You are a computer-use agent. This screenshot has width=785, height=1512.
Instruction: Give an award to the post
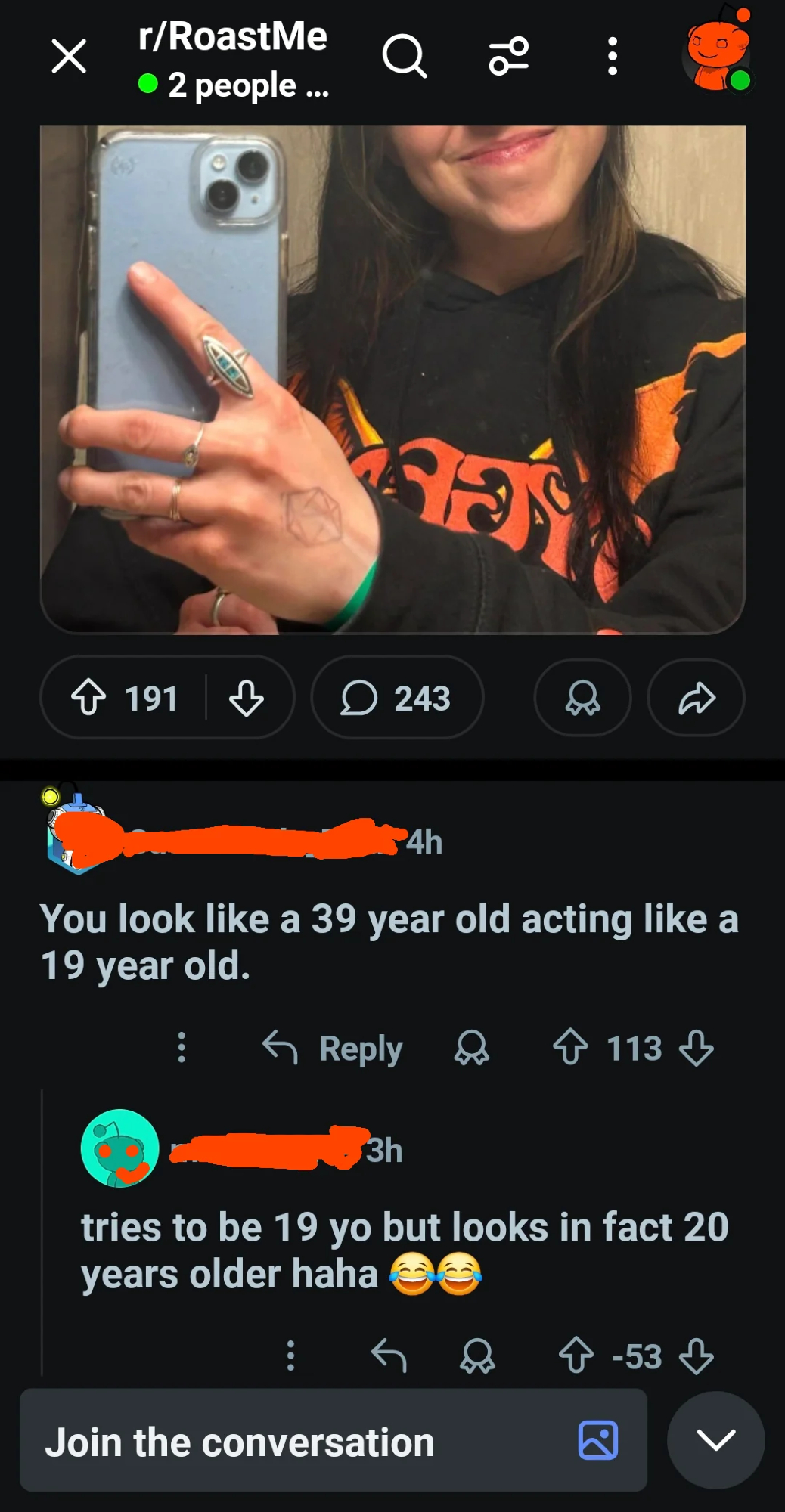click(582, 698)
